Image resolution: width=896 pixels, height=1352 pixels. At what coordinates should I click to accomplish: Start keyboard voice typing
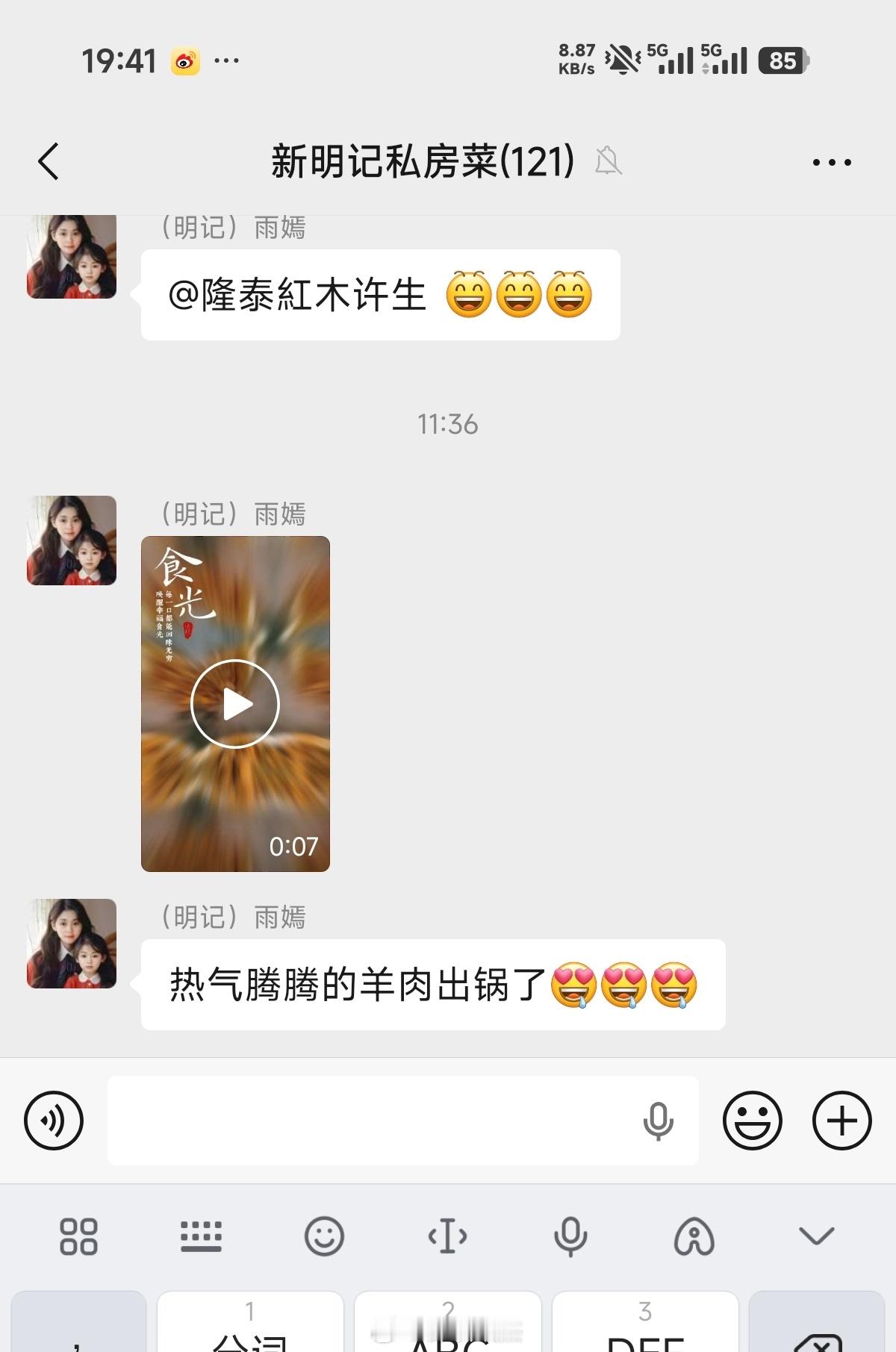click(x=570, y=1236)
